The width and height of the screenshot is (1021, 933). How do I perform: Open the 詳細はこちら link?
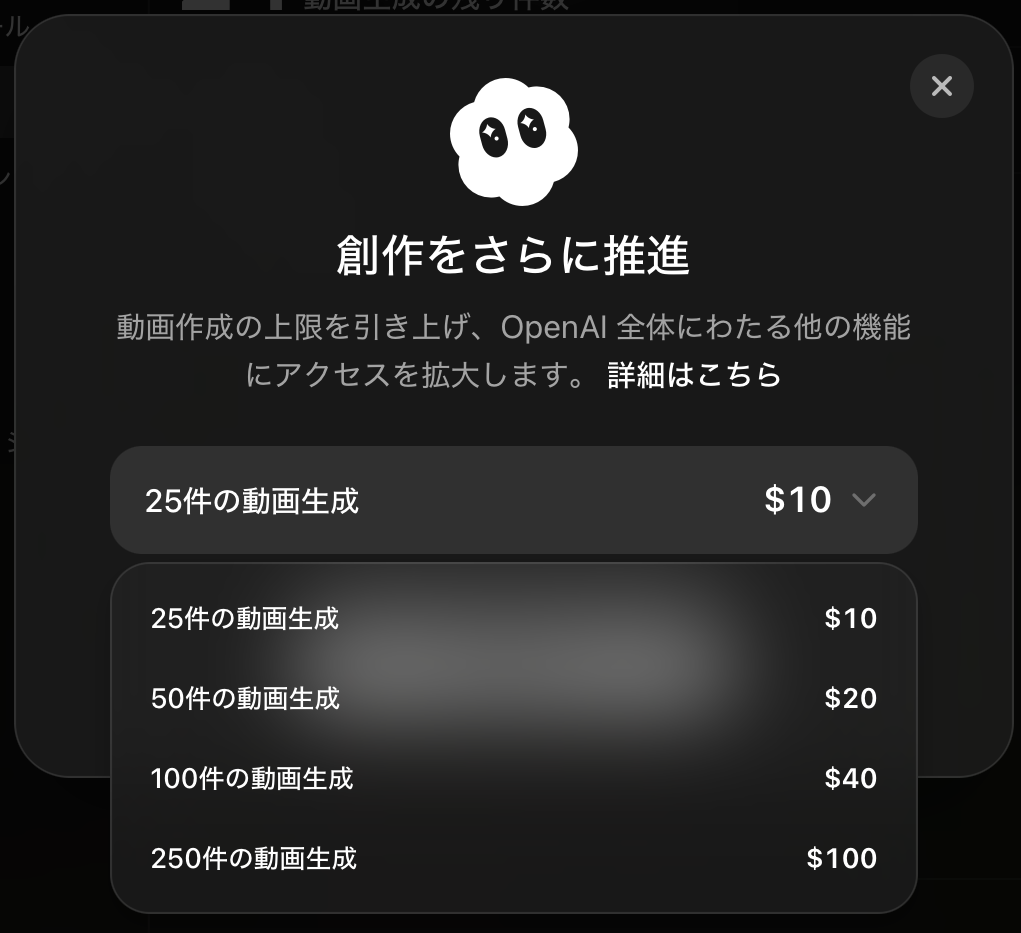(694, 375)
